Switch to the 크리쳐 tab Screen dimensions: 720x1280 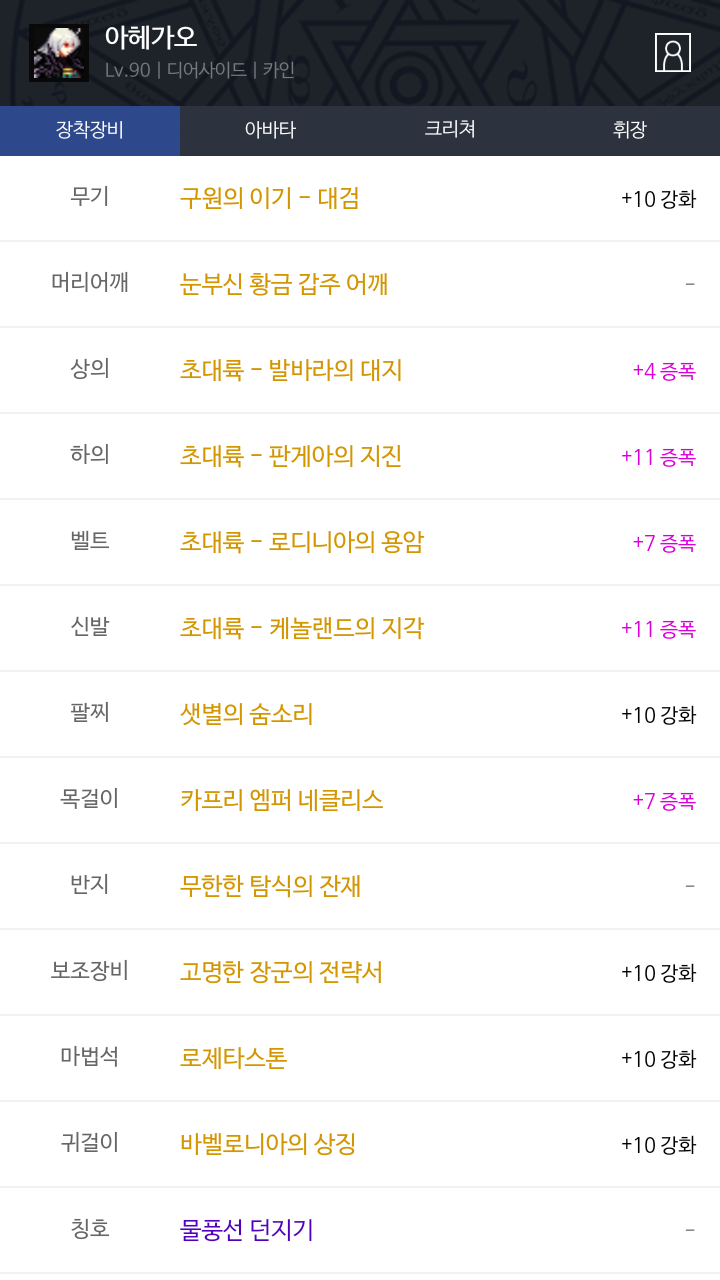tap(450, 130)
